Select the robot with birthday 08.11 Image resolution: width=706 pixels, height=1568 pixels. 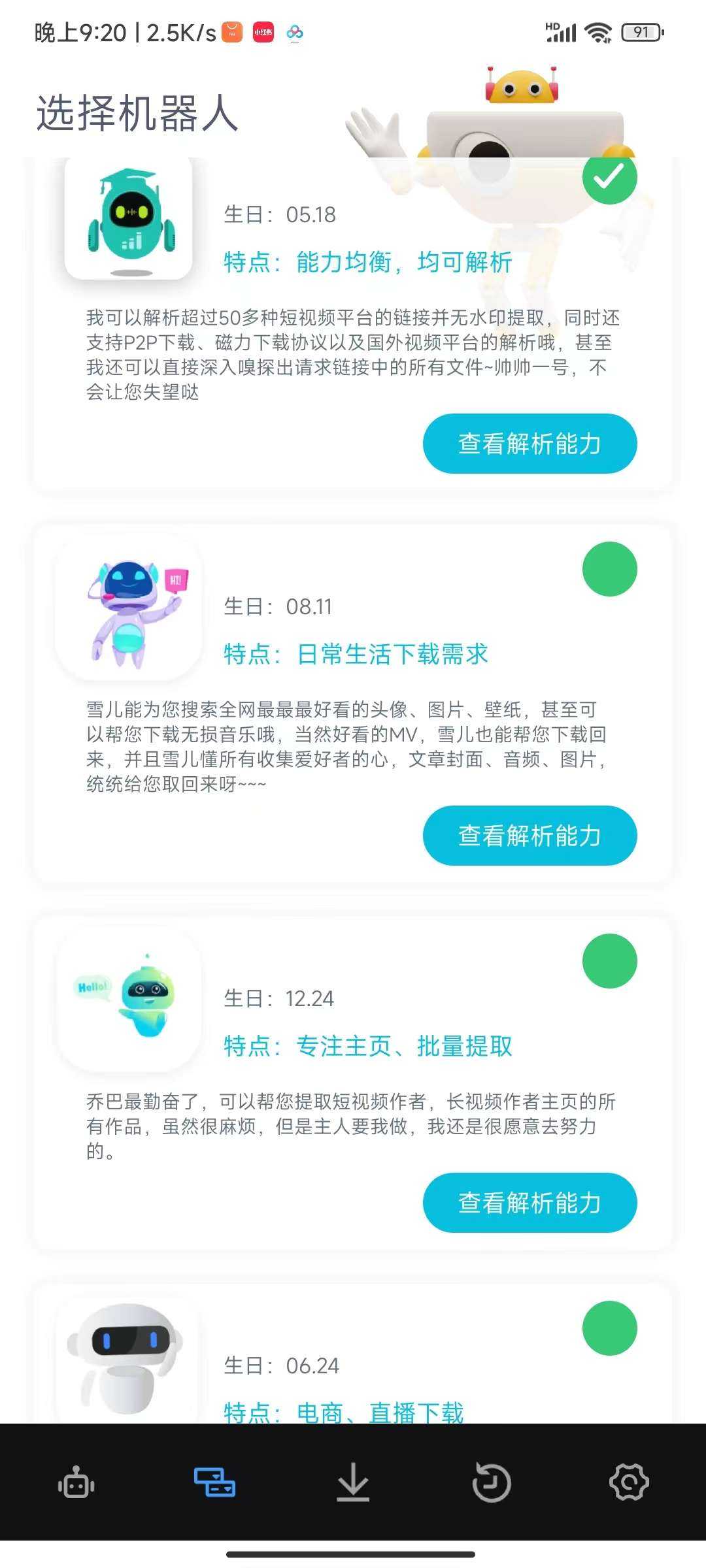point(609,569)
